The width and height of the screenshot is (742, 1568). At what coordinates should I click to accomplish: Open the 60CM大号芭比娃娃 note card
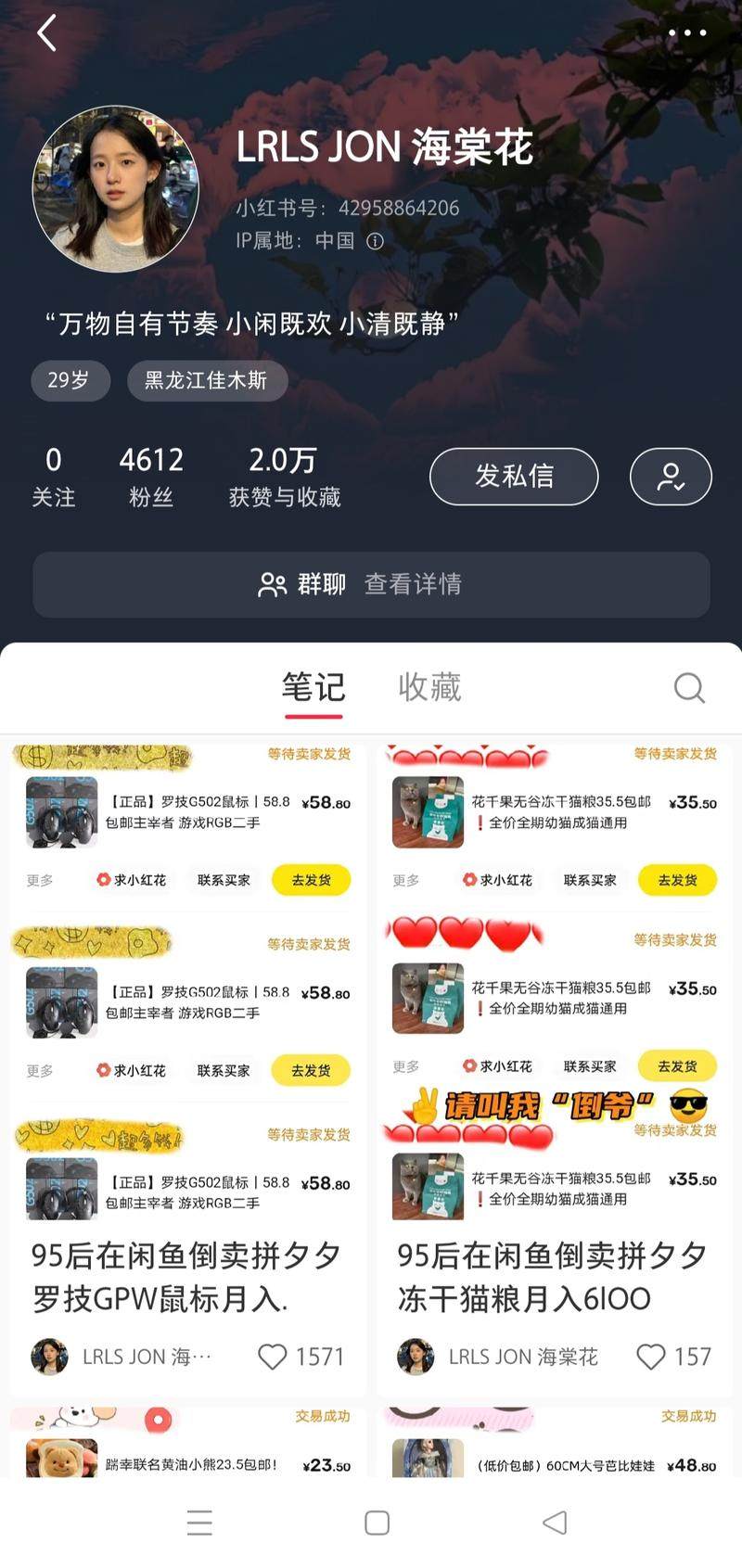click(x=554, y=1447)
